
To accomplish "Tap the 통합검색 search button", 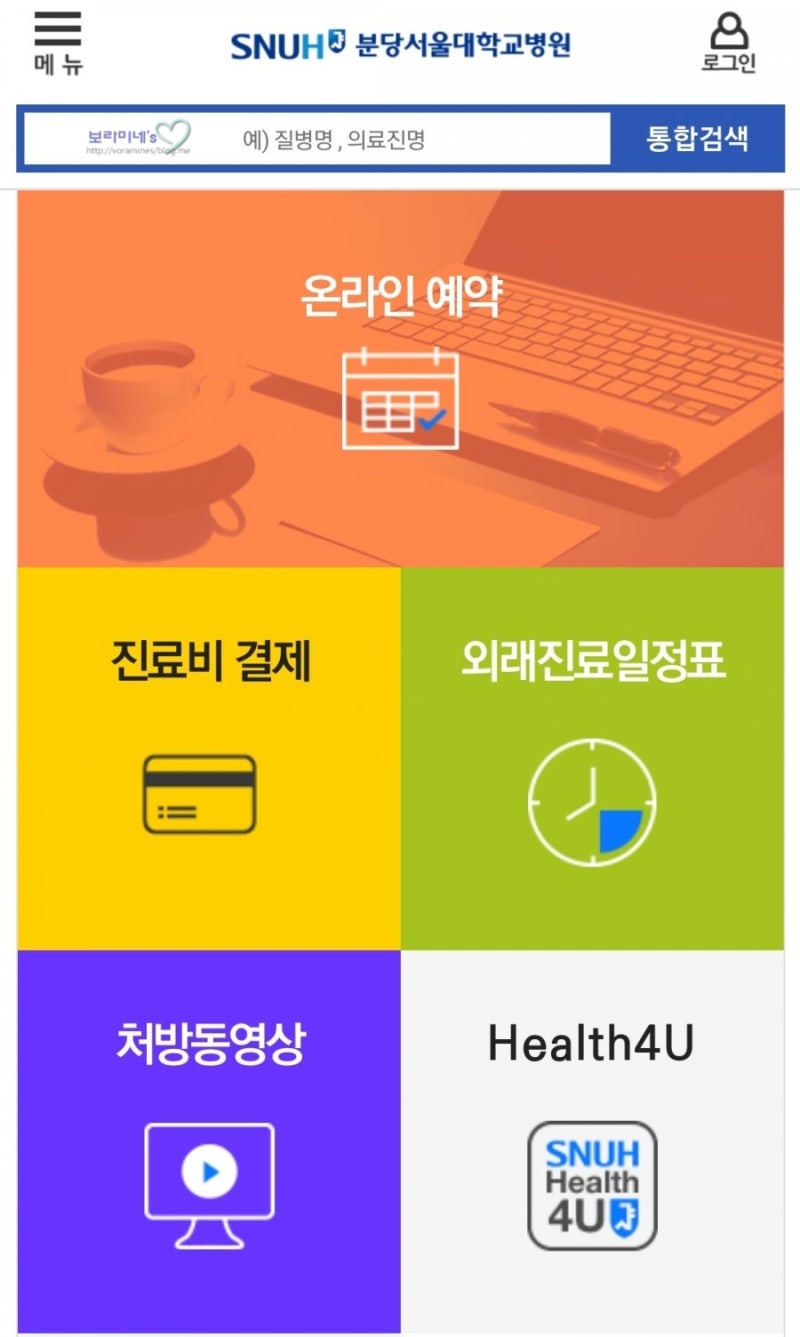I will tap(697, 139).
